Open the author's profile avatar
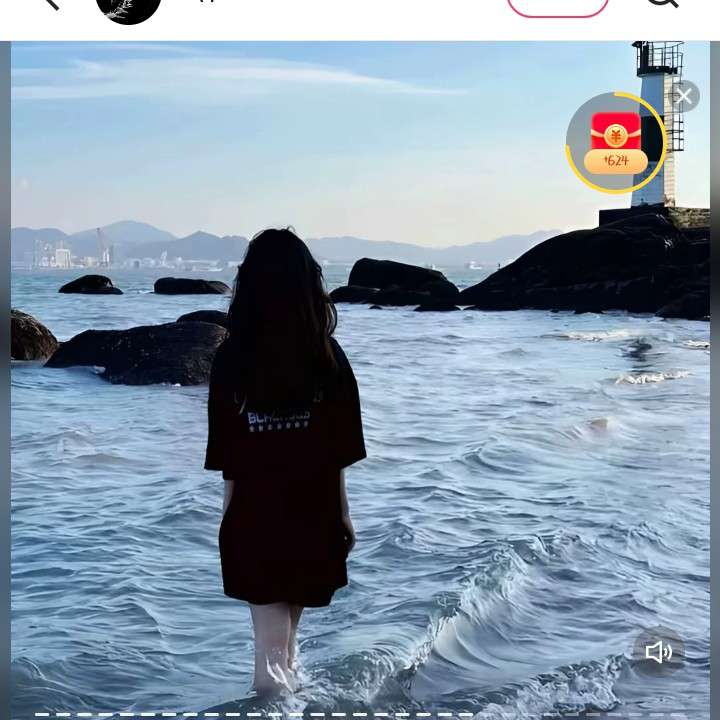720x720 pixels. click(128, 8)
